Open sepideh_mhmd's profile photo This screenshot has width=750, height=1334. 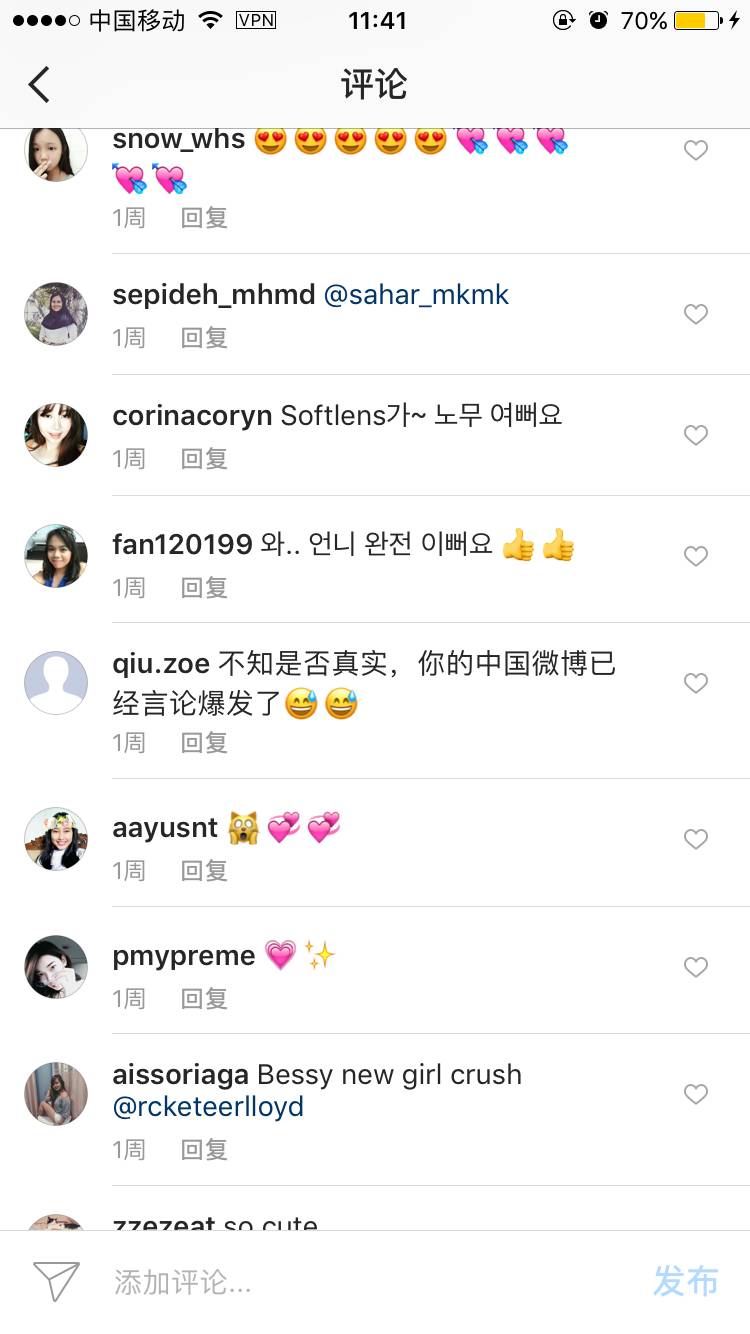(x=56, y=314)
